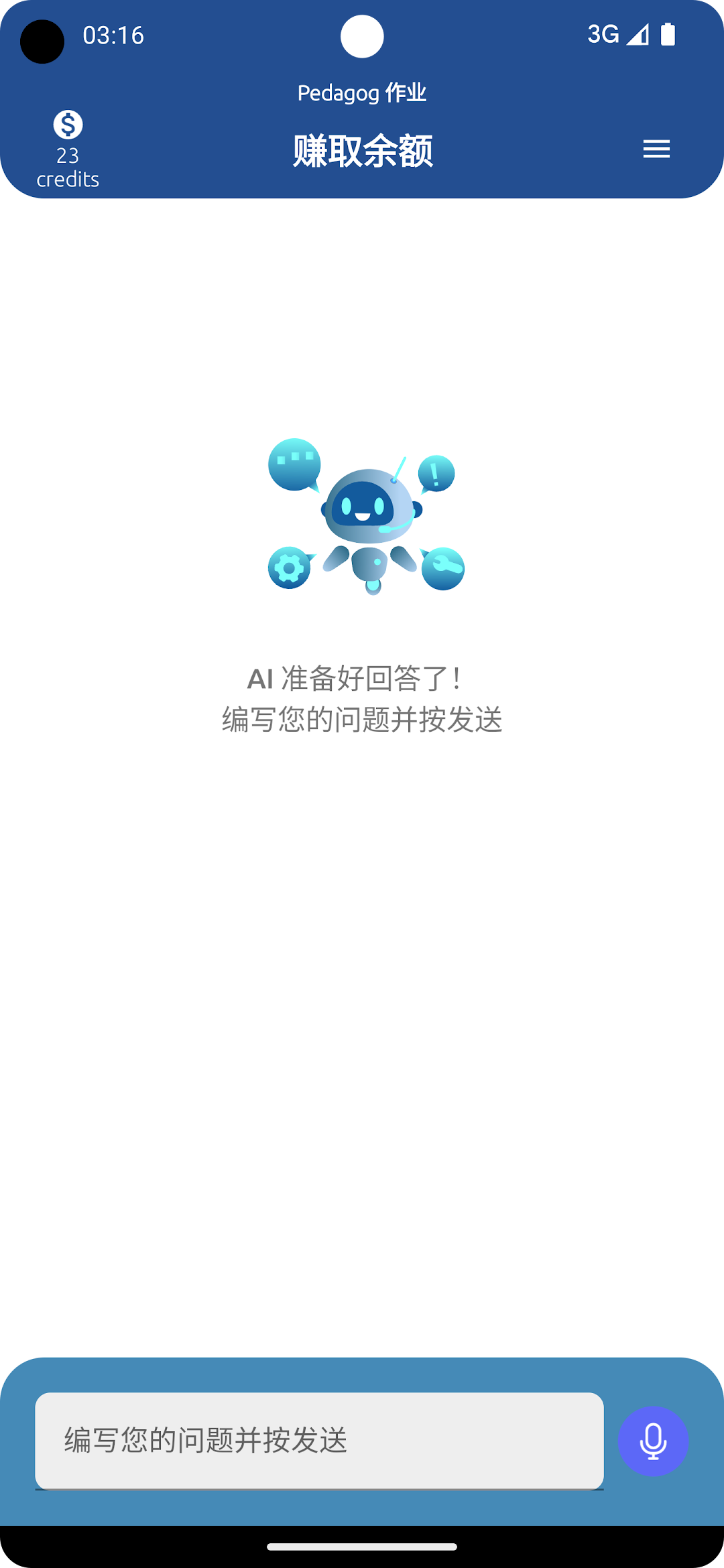
Task: Open the hamburger menu
Action: coord(656,149)
